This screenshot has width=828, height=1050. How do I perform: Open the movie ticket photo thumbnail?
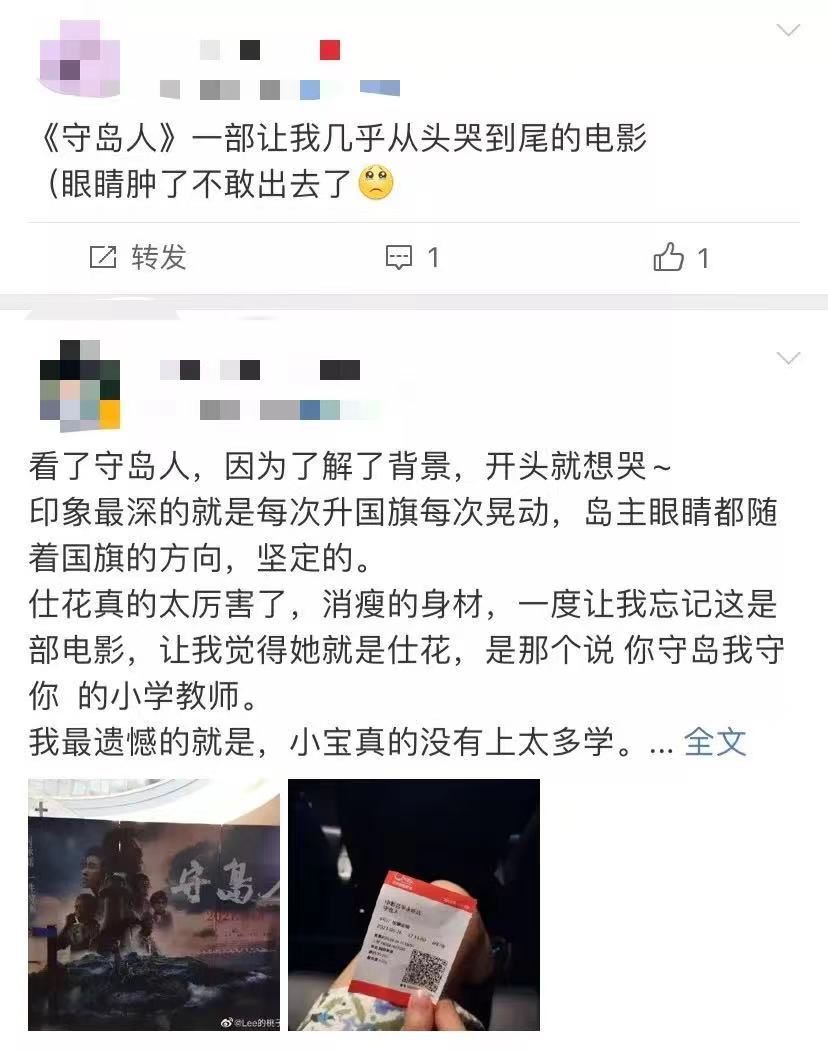414,904
